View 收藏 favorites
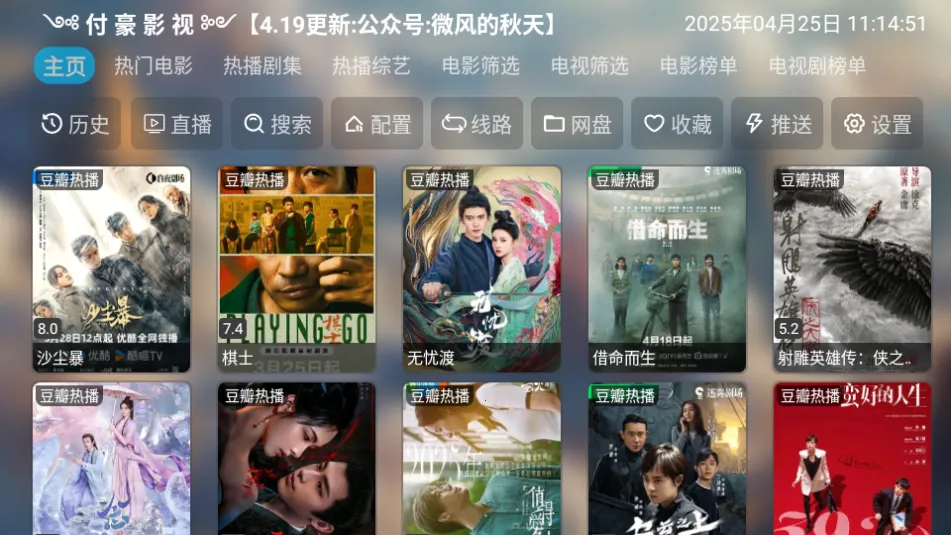This screenshot has height=535, width=951. tap(677, 124)
